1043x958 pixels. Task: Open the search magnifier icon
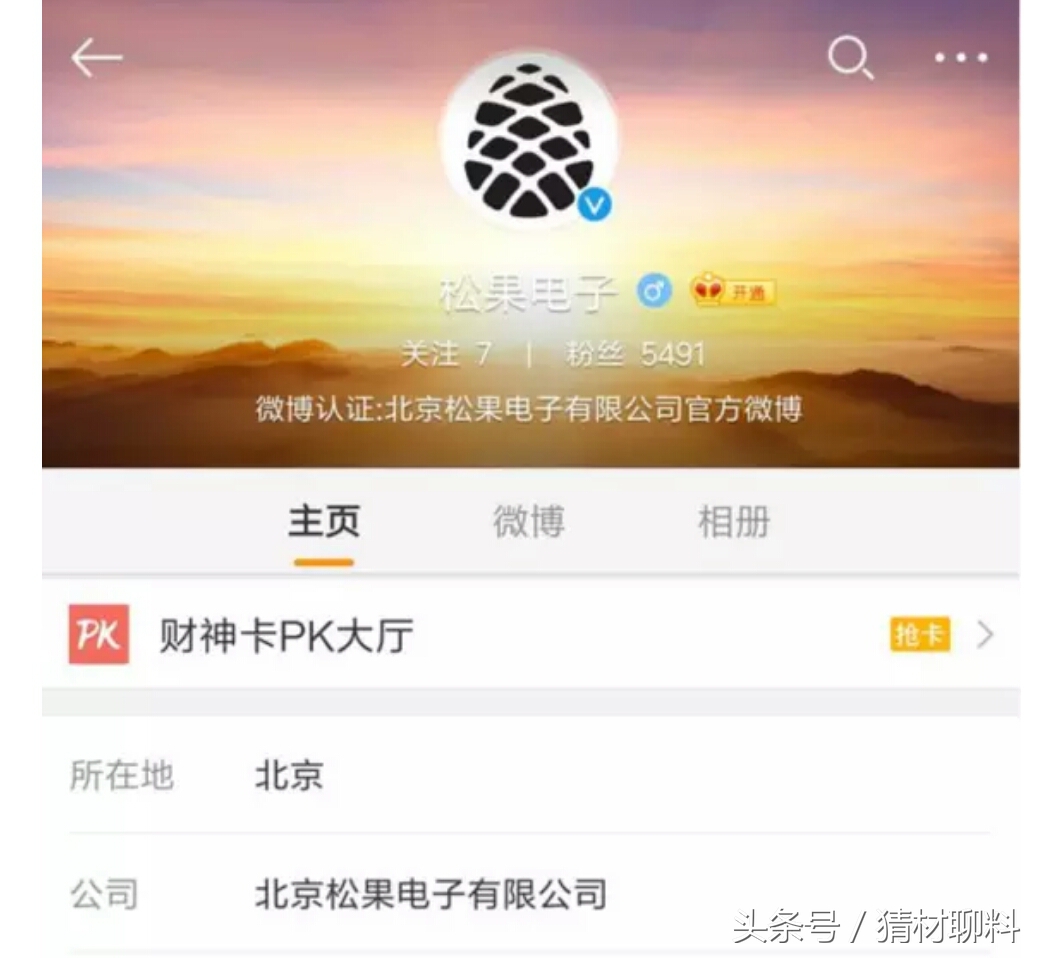pos(850,58)
